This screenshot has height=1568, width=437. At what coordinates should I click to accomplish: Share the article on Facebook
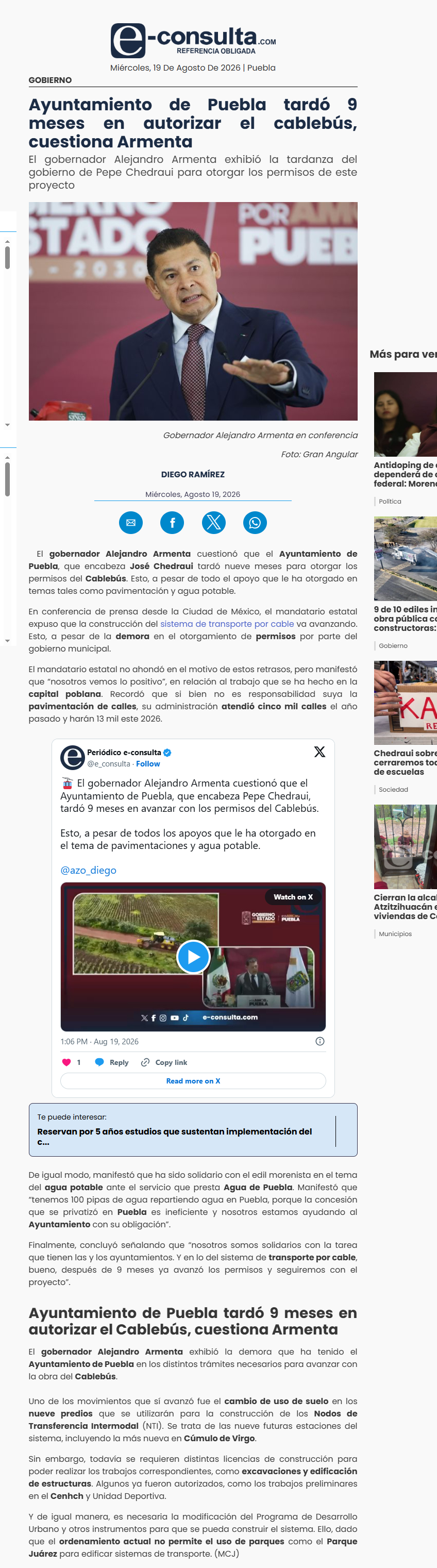coord(172,522)
